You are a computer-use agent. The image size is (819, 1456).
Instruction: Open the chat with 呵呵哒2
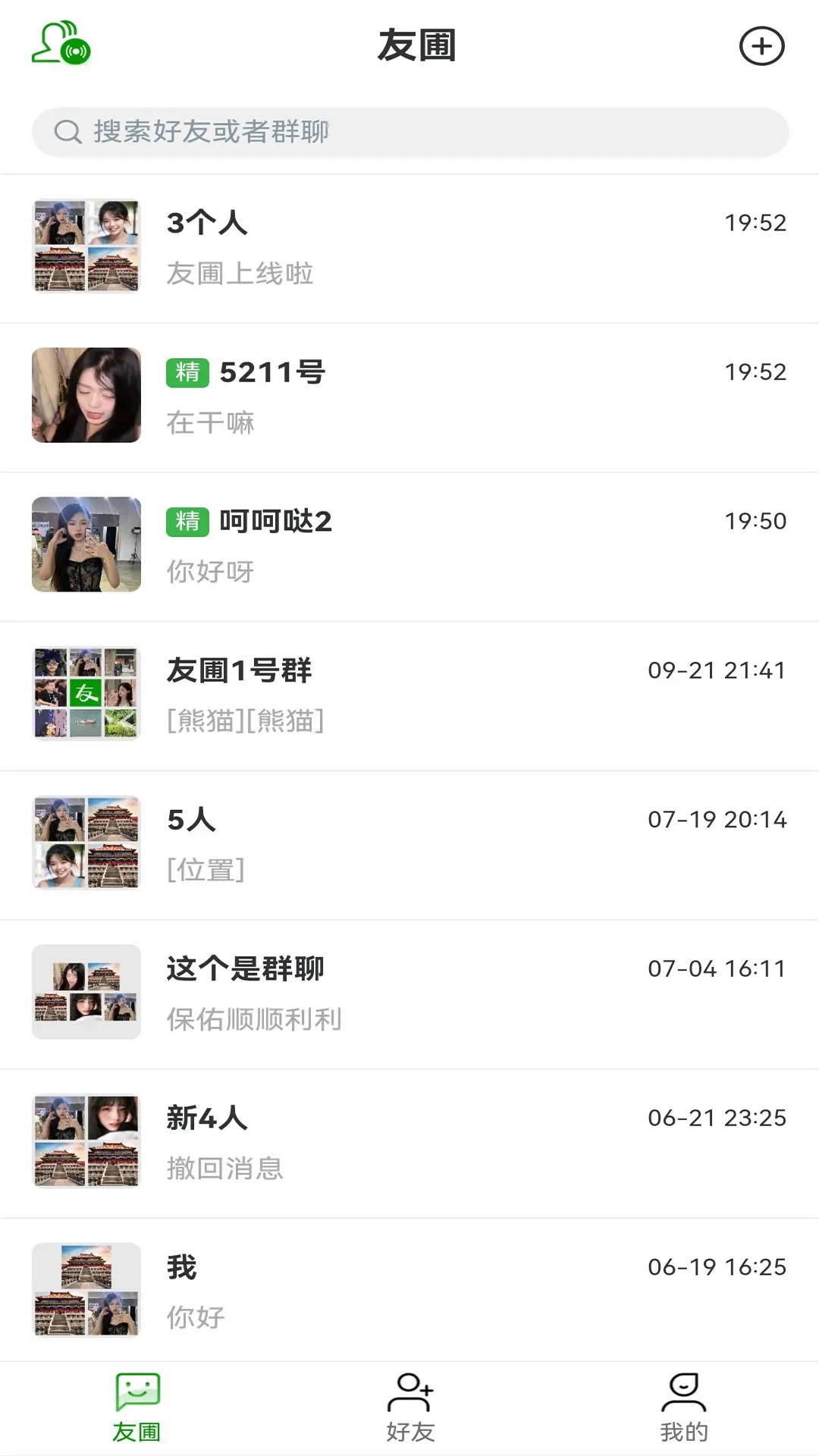(x=409, y=546)
